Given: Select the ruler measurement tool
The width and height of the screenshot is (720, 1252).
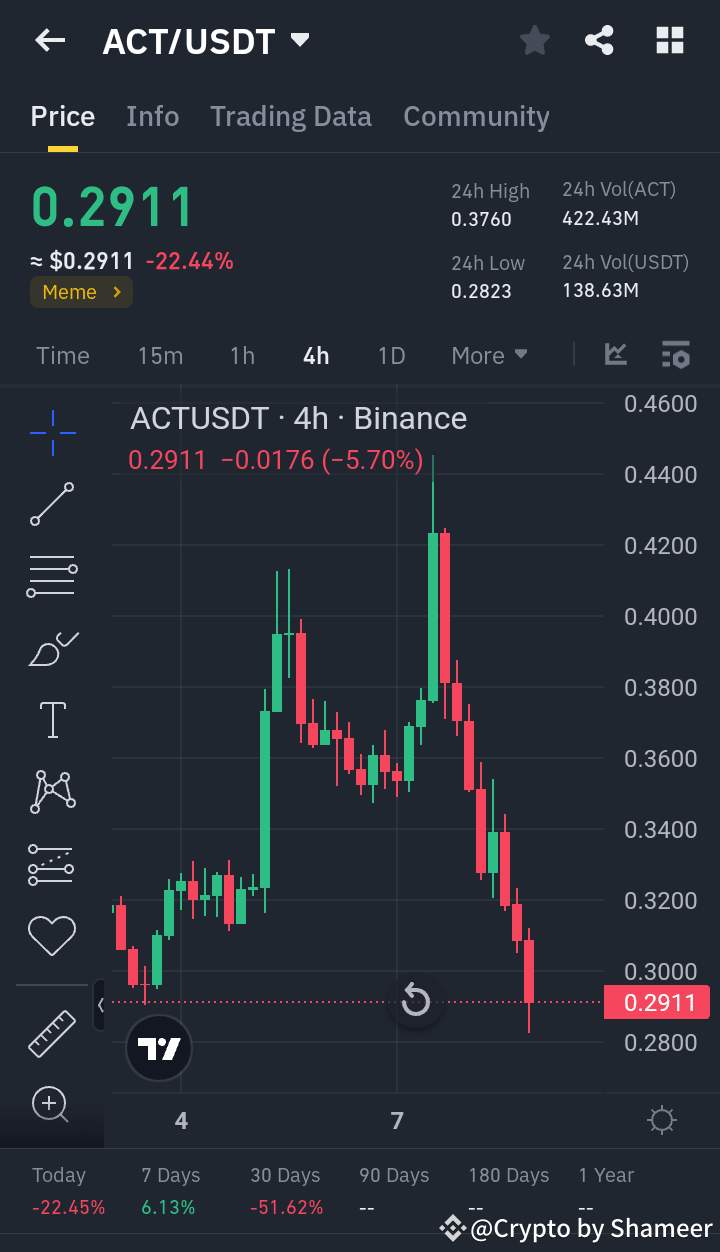Looking at the screenshot, I should (52, 1032).
